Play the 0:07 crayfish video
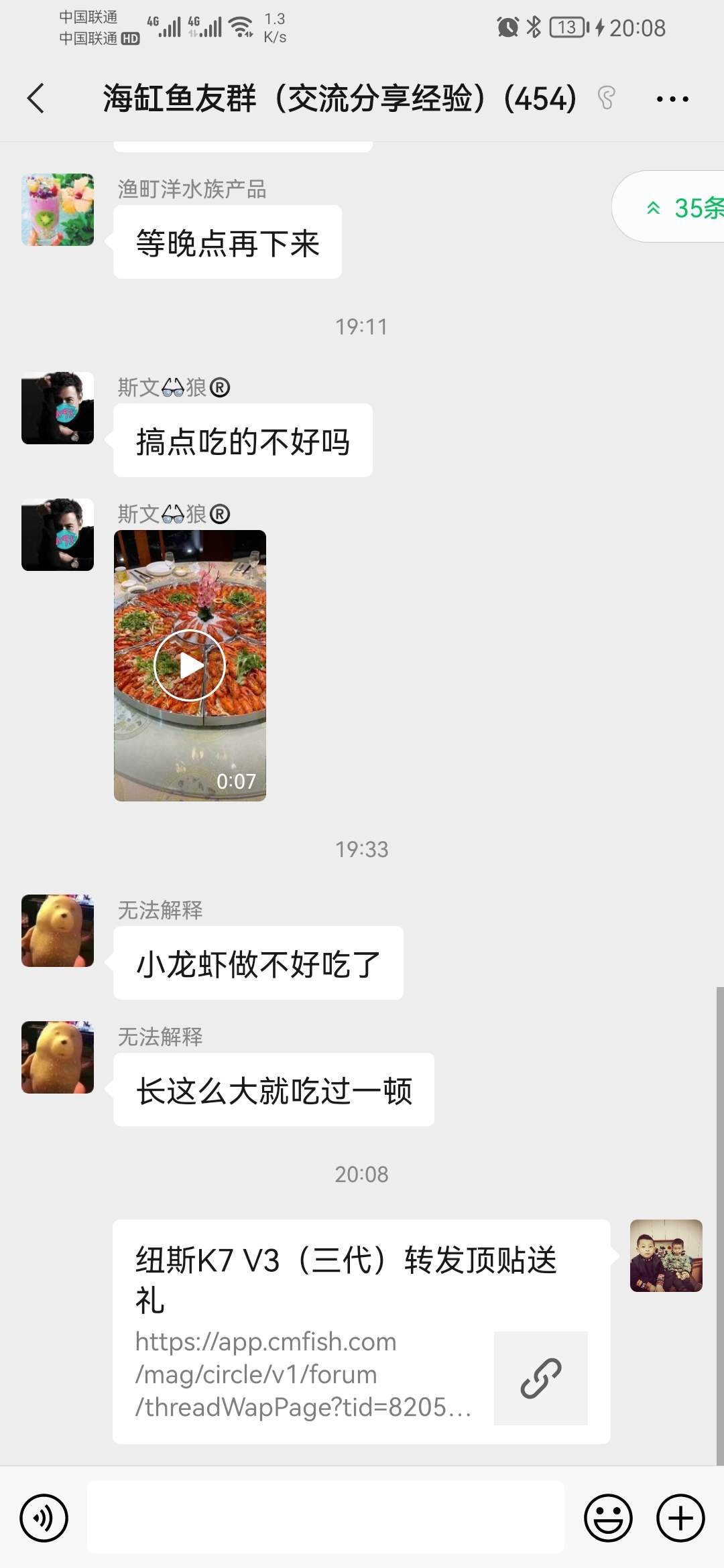Screen dimensions: 724x1568 [190, 665]
